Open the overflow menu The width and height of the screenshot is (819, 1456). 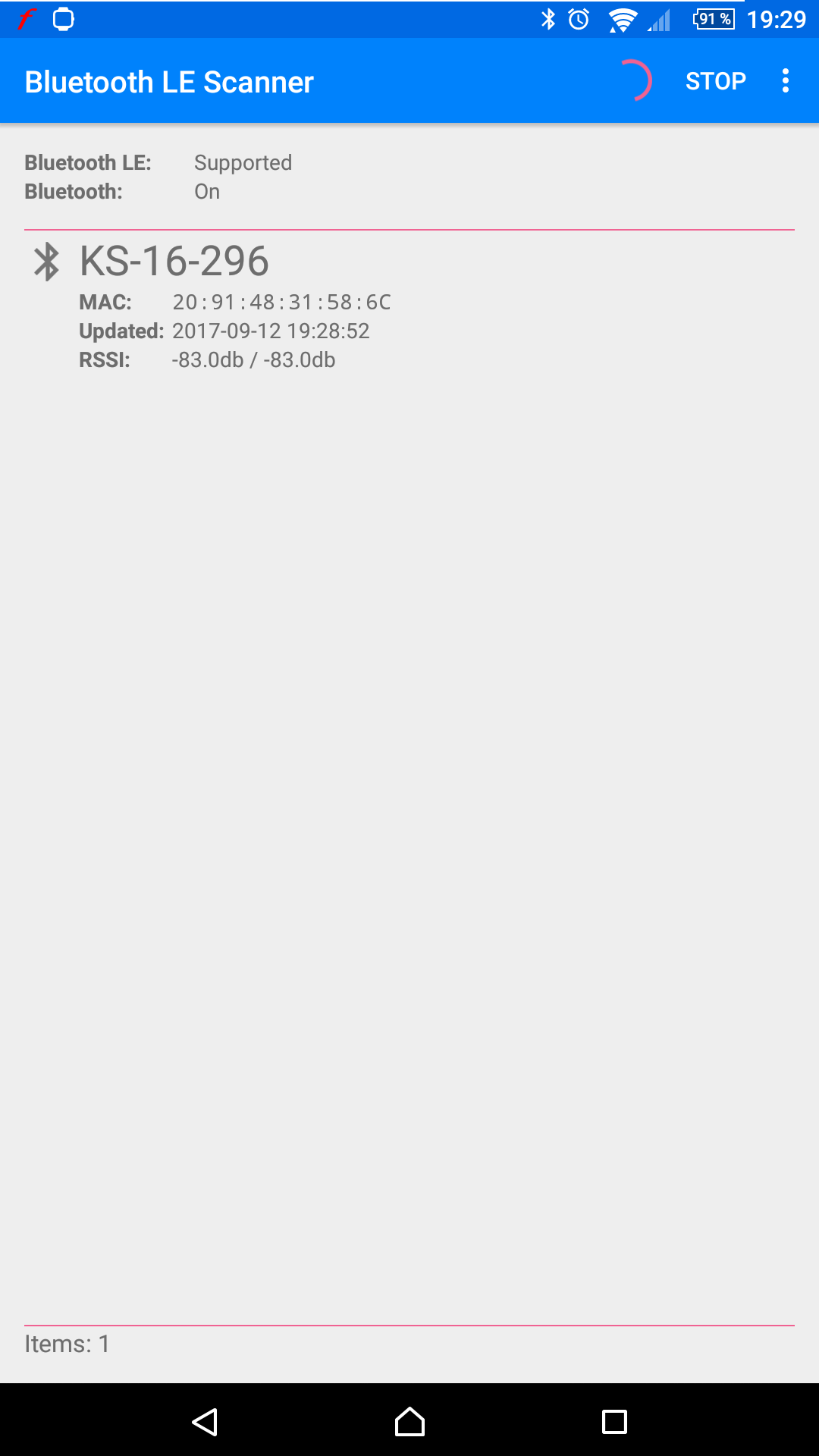click(x=786, y=81)
